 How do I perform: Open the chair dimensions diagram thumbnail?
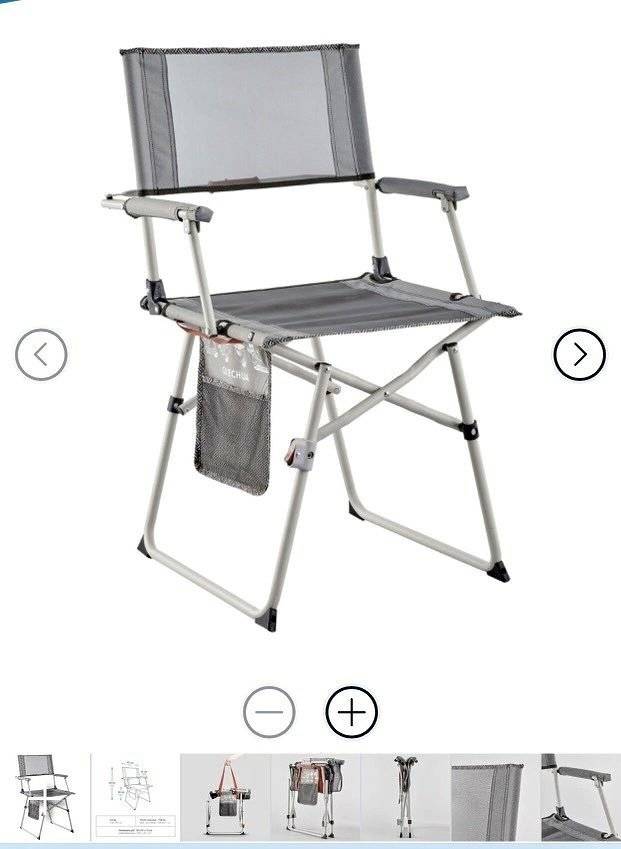135,795
